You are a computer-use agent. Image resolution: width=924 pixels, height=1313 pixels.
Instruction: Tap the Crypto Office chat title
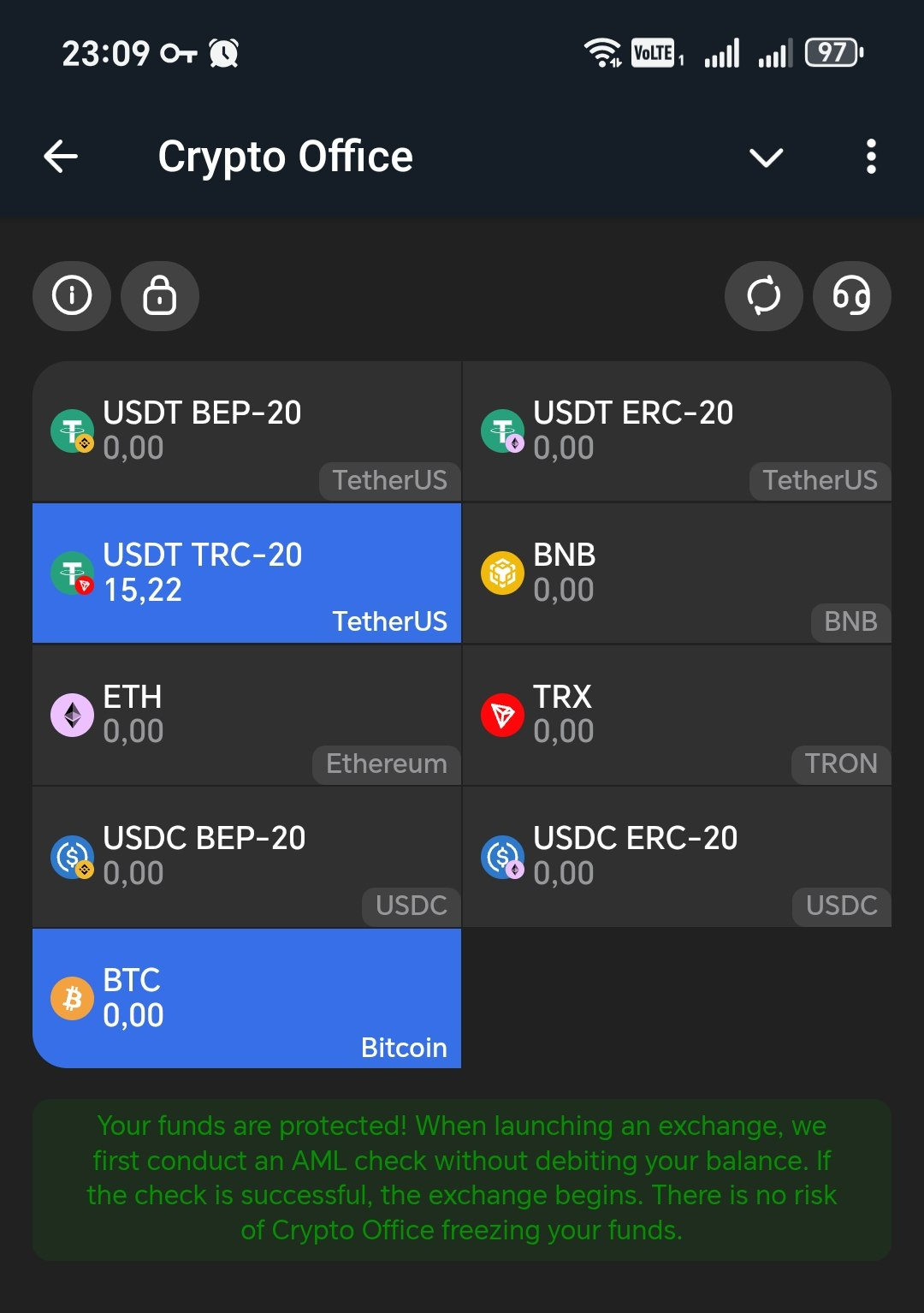[x=285, y=157]
